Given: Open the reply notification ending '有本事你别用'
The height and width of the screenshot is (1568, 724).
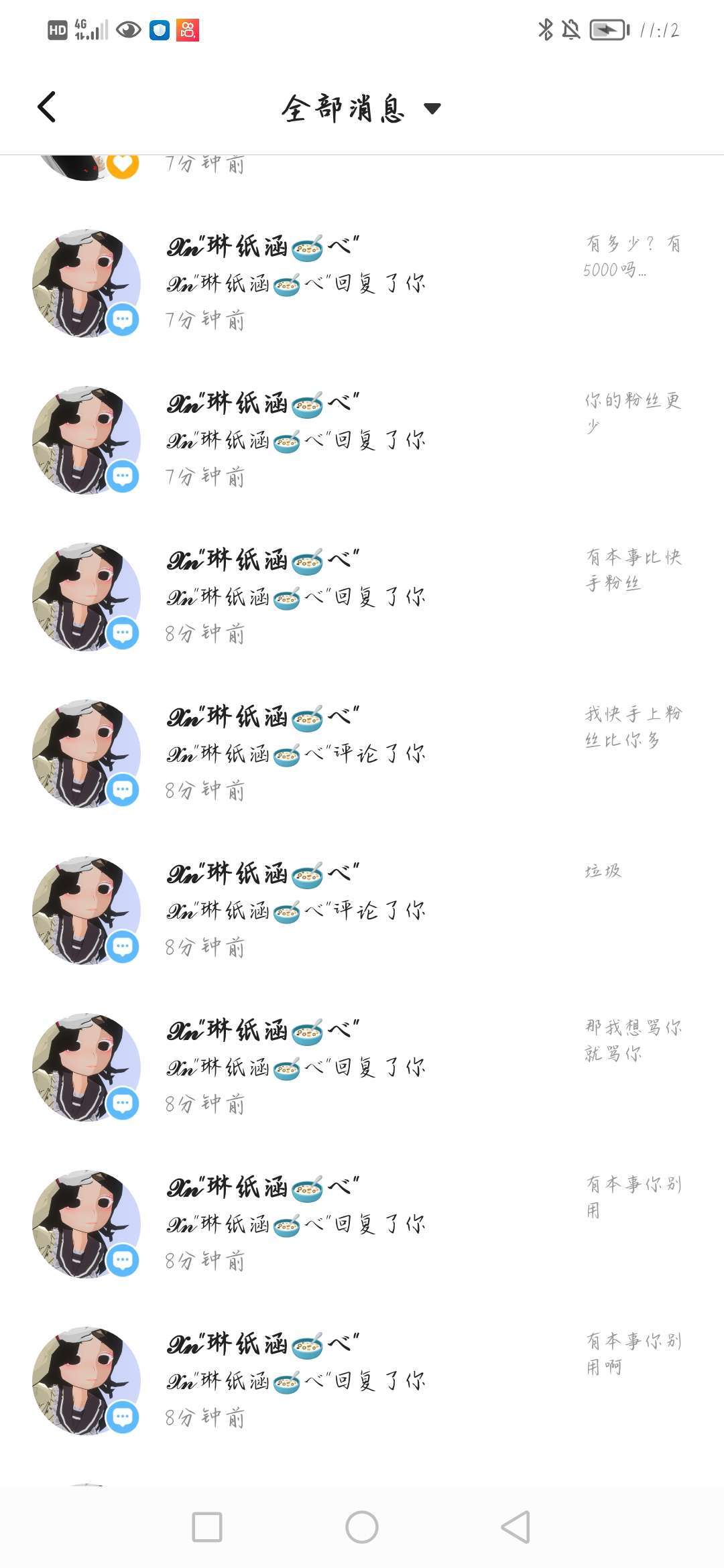Looking at the screenshot, I should click(362, 1224).
